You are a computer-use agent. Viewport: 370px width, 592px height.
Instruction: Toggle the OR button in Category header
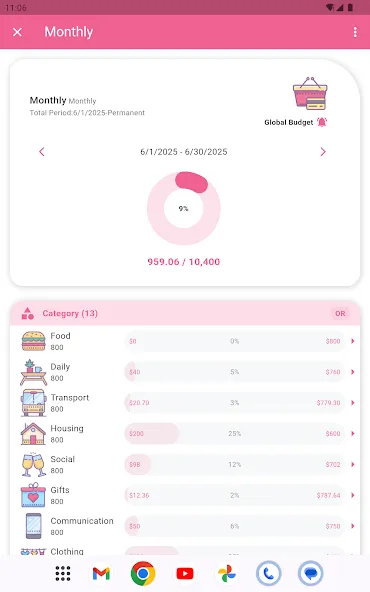340,313
